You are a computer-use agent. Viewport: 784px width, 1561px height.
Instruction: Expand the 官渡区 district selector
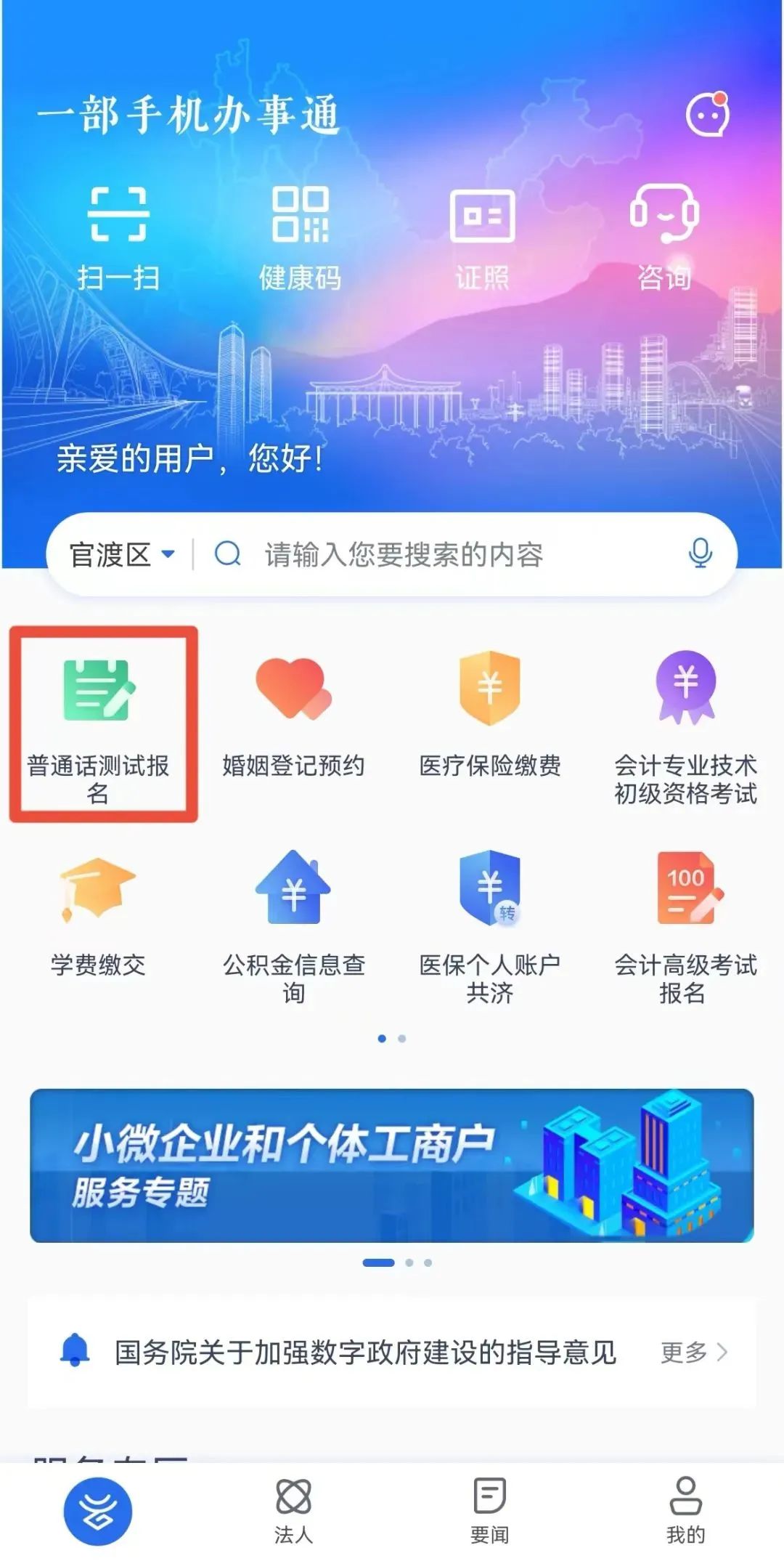120,554
